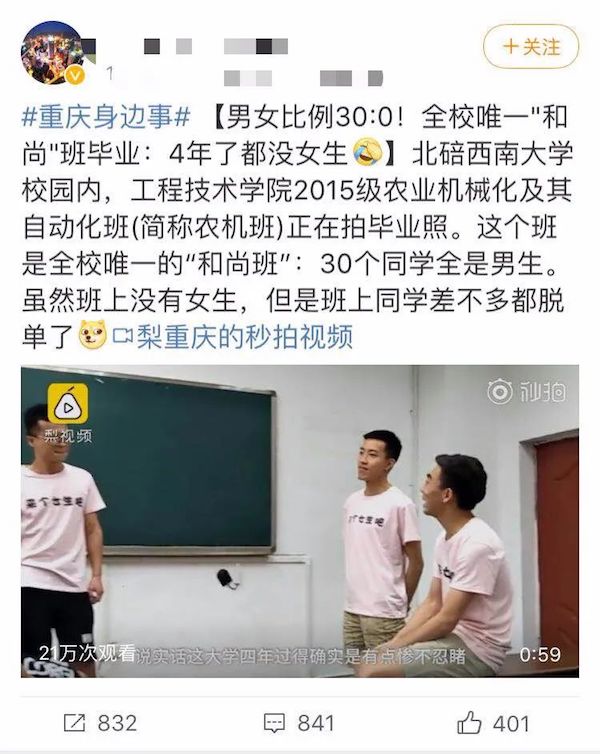
Task: Repost this post with 832 shares
Action: pyautogui.click(x=99, y=722)
